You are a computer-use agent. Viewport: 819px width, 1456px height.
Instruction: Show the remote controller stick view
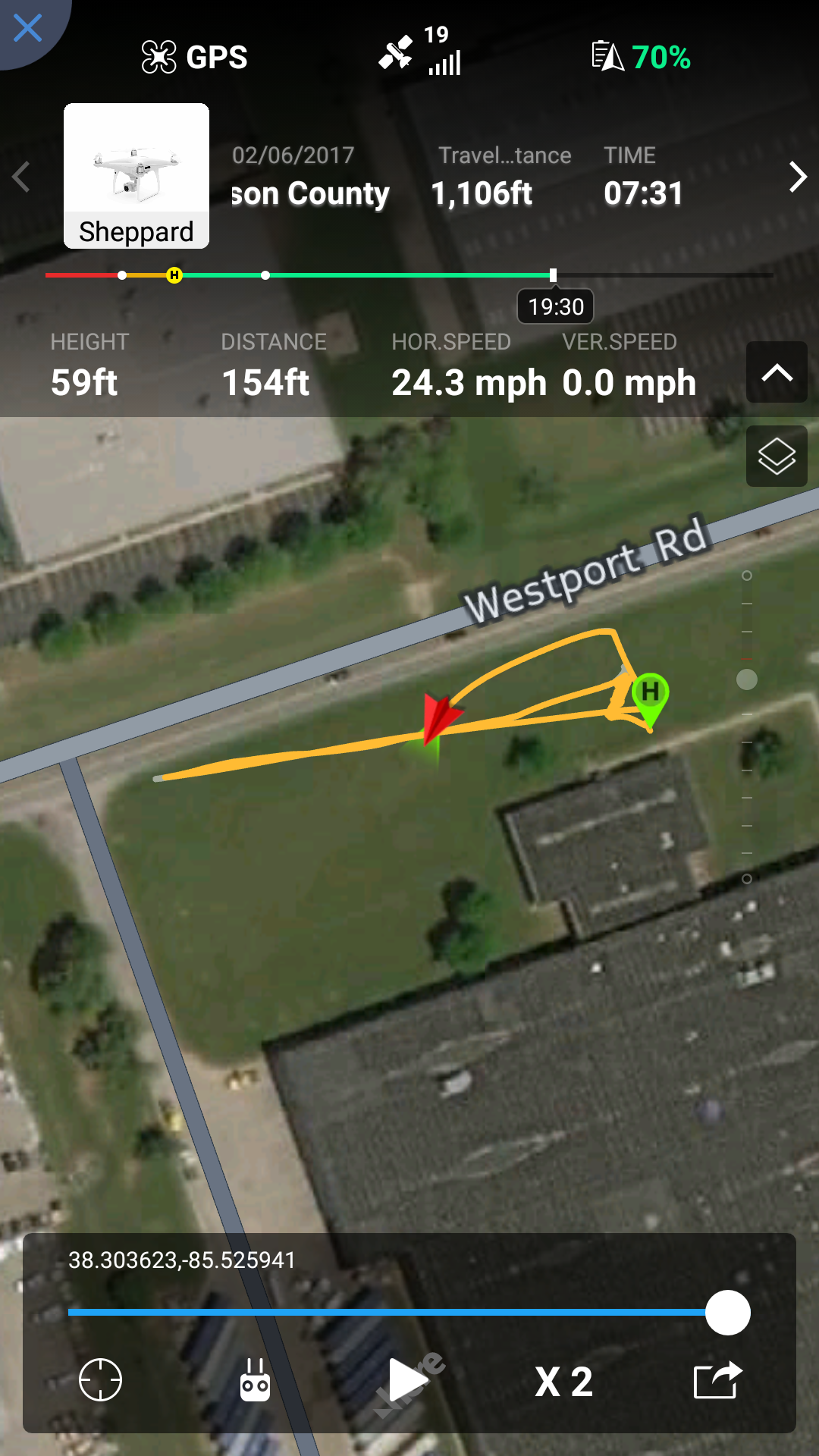point(255,1380)
